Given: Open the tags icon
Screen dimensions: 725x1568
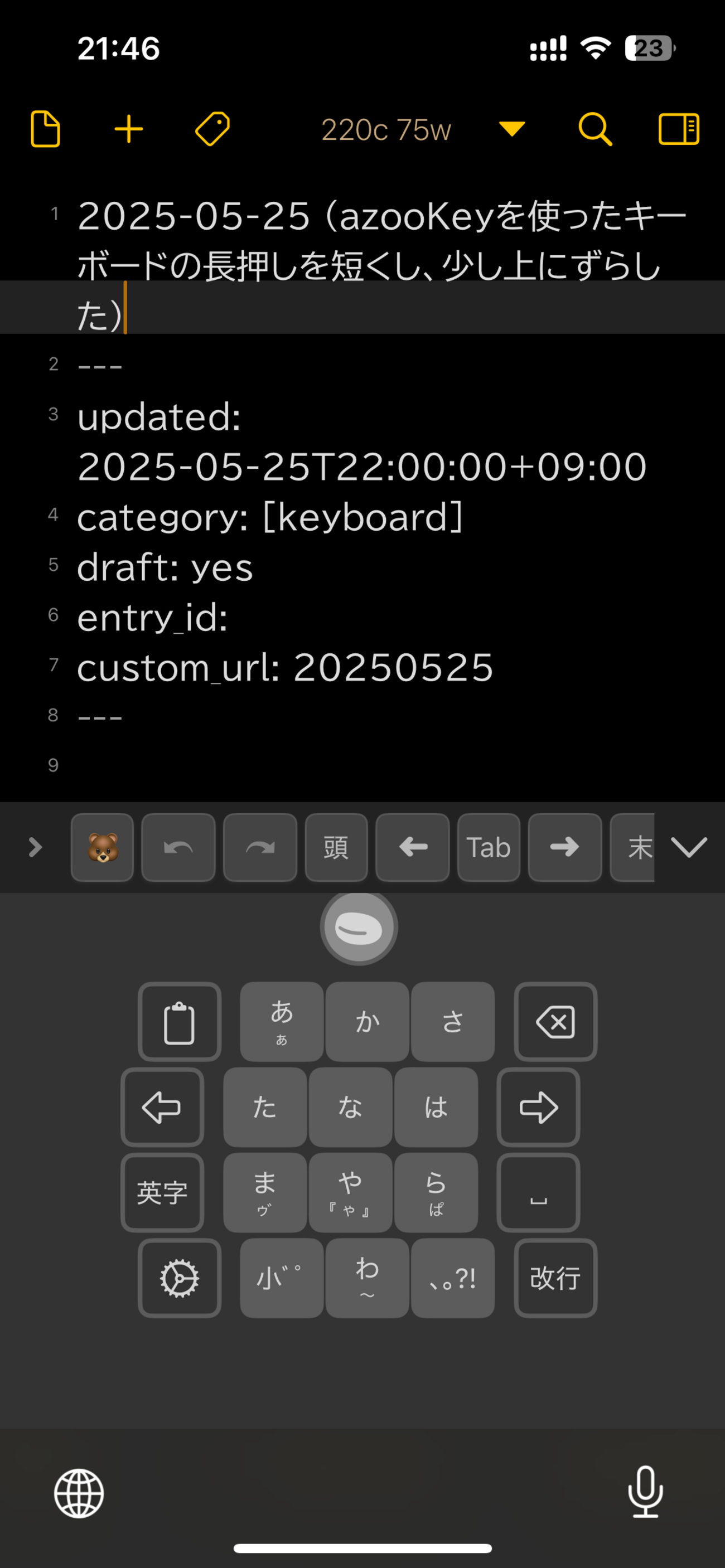Looking at the screenshot, I should [x=212, y=129].
